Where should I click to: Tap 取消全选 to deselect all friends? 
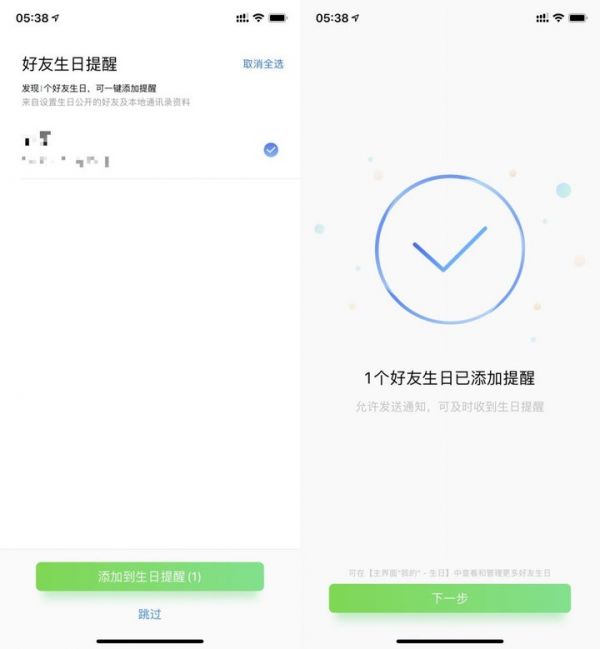263,64
